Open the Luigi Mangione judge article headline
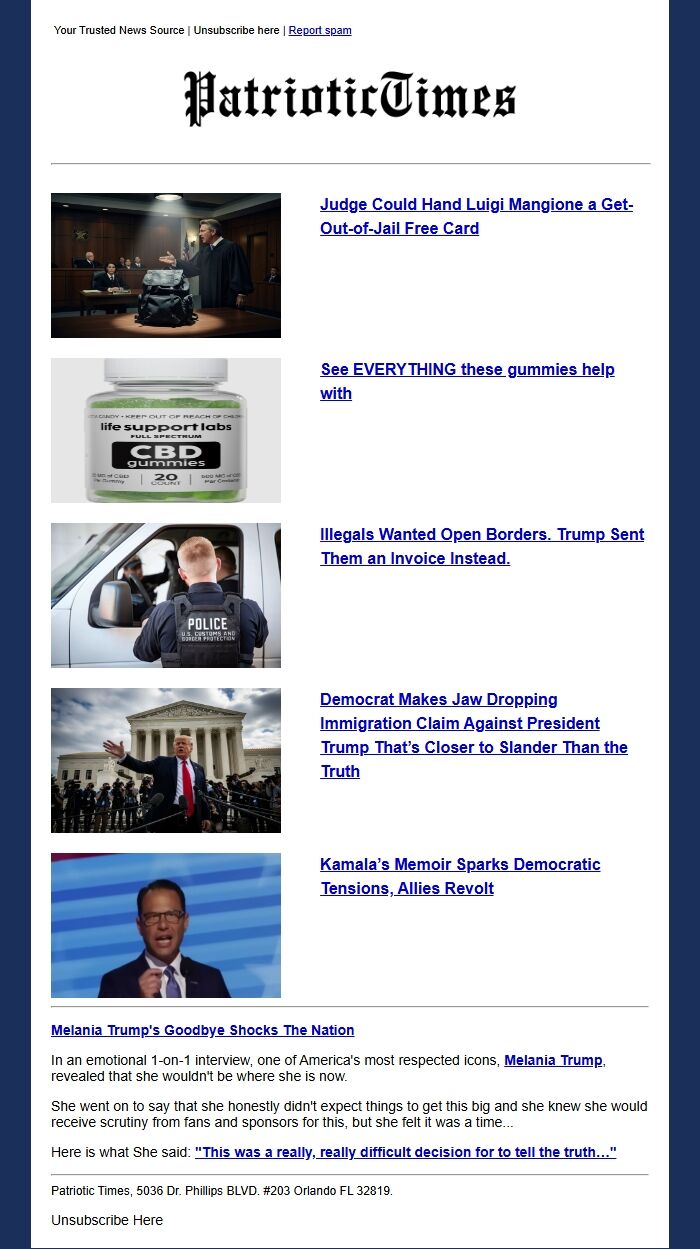Screen dimensions: 700x1249 [x=476, y=216]
